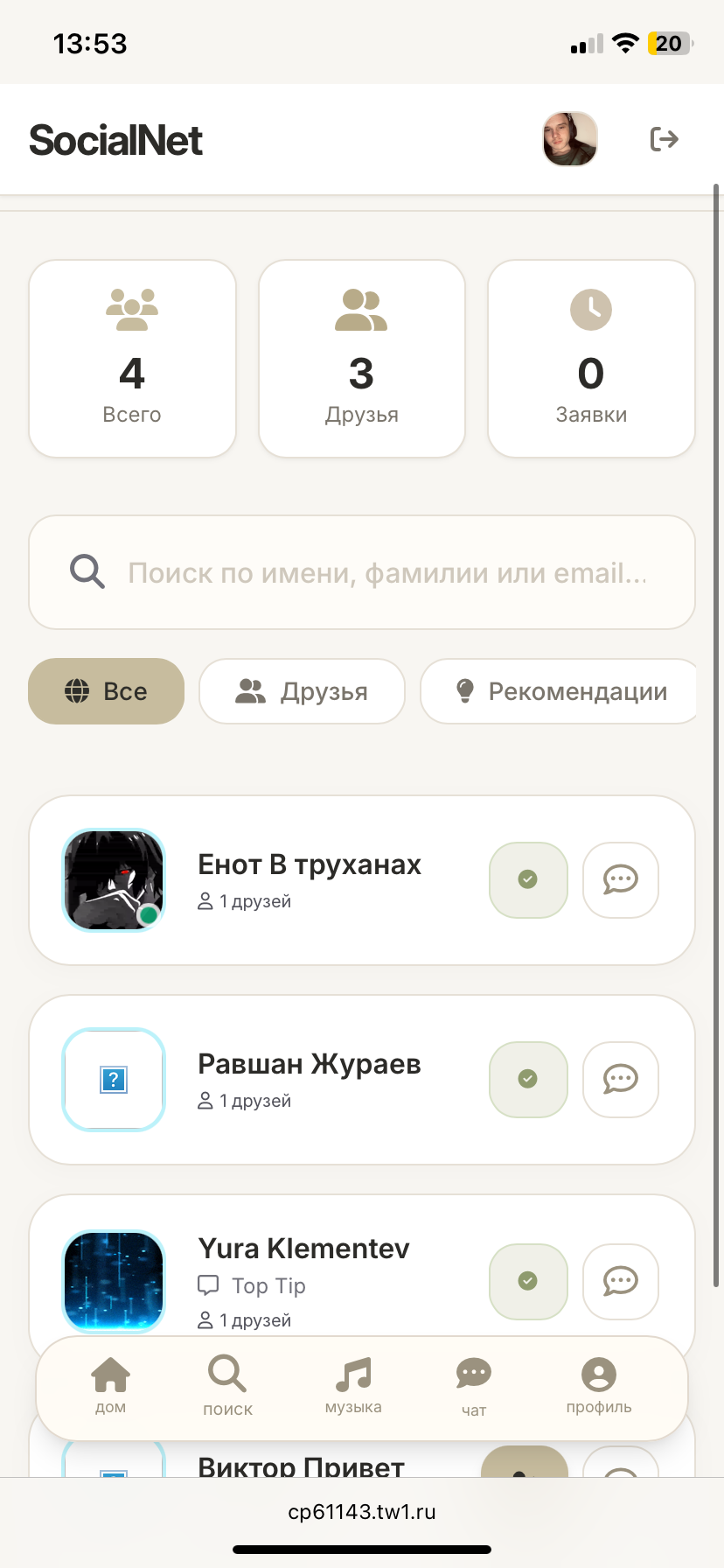
Task: Message Yura Klementev via chat icon
Action: pyautogui.click(x=620, y=1281)
